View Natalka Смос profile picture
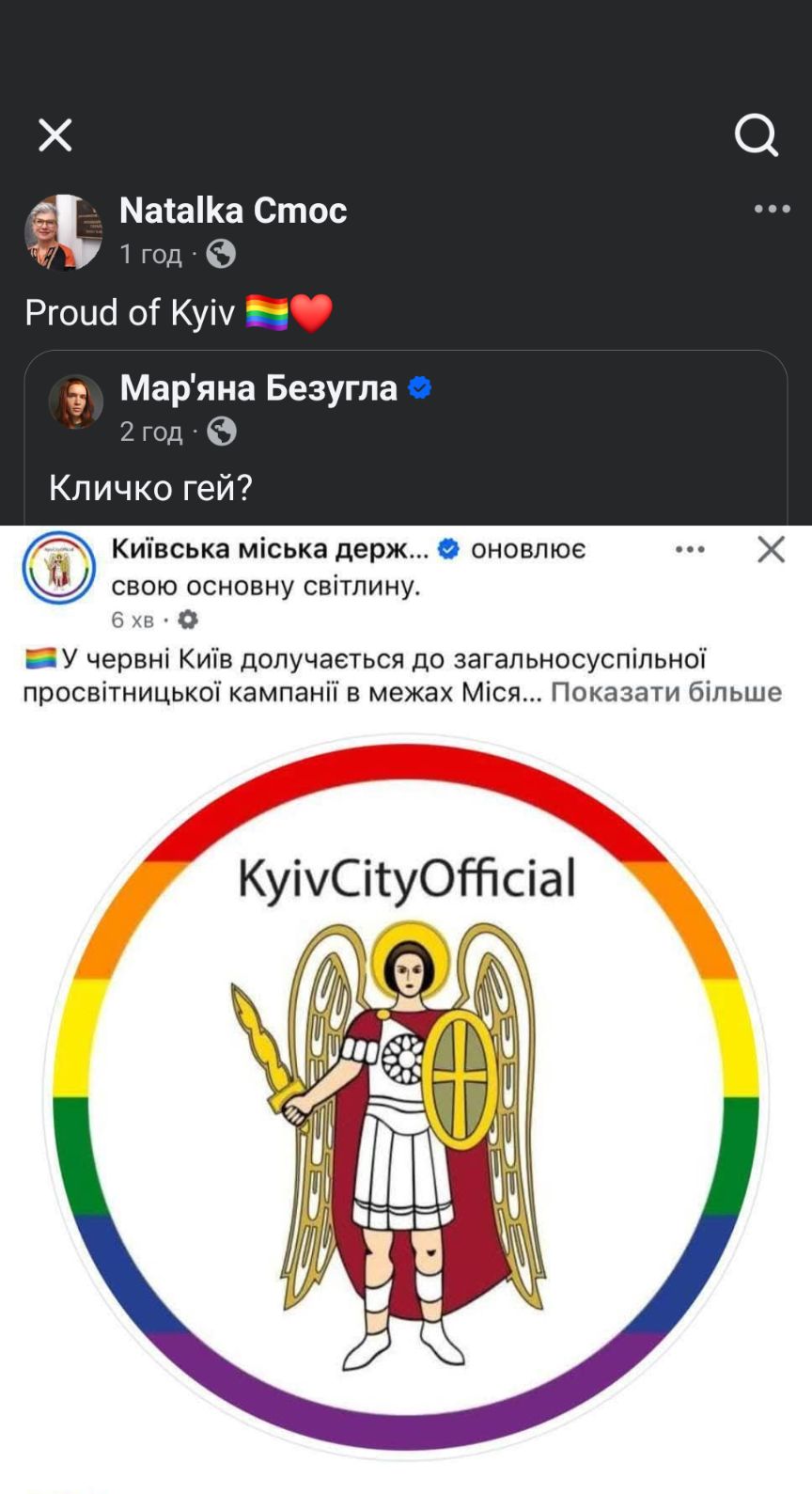812x1494 pixels. coord(63,231)
